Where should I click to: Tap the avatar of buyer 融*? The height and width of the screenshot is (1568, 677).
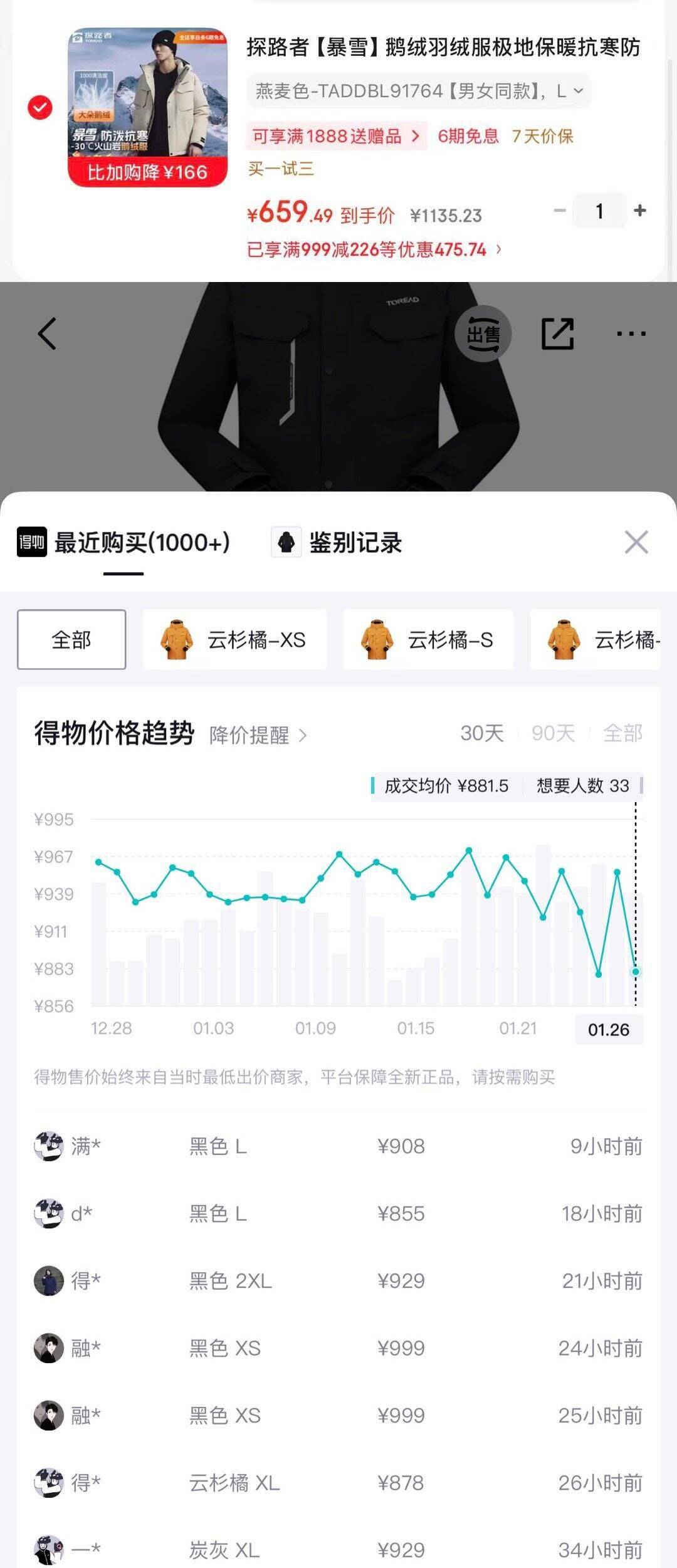coord(48,1348)
